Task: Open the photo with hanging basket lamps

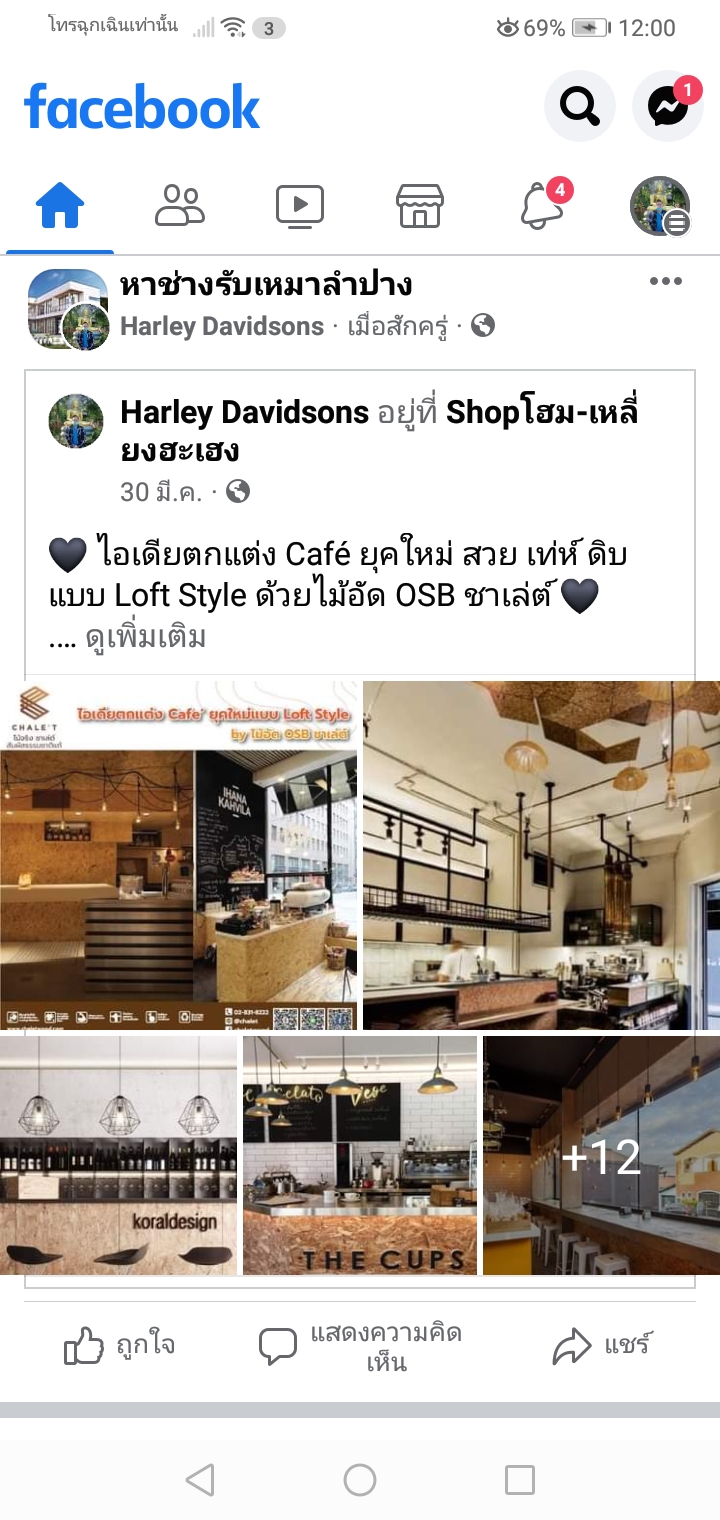Action: [x=541, y=856]
